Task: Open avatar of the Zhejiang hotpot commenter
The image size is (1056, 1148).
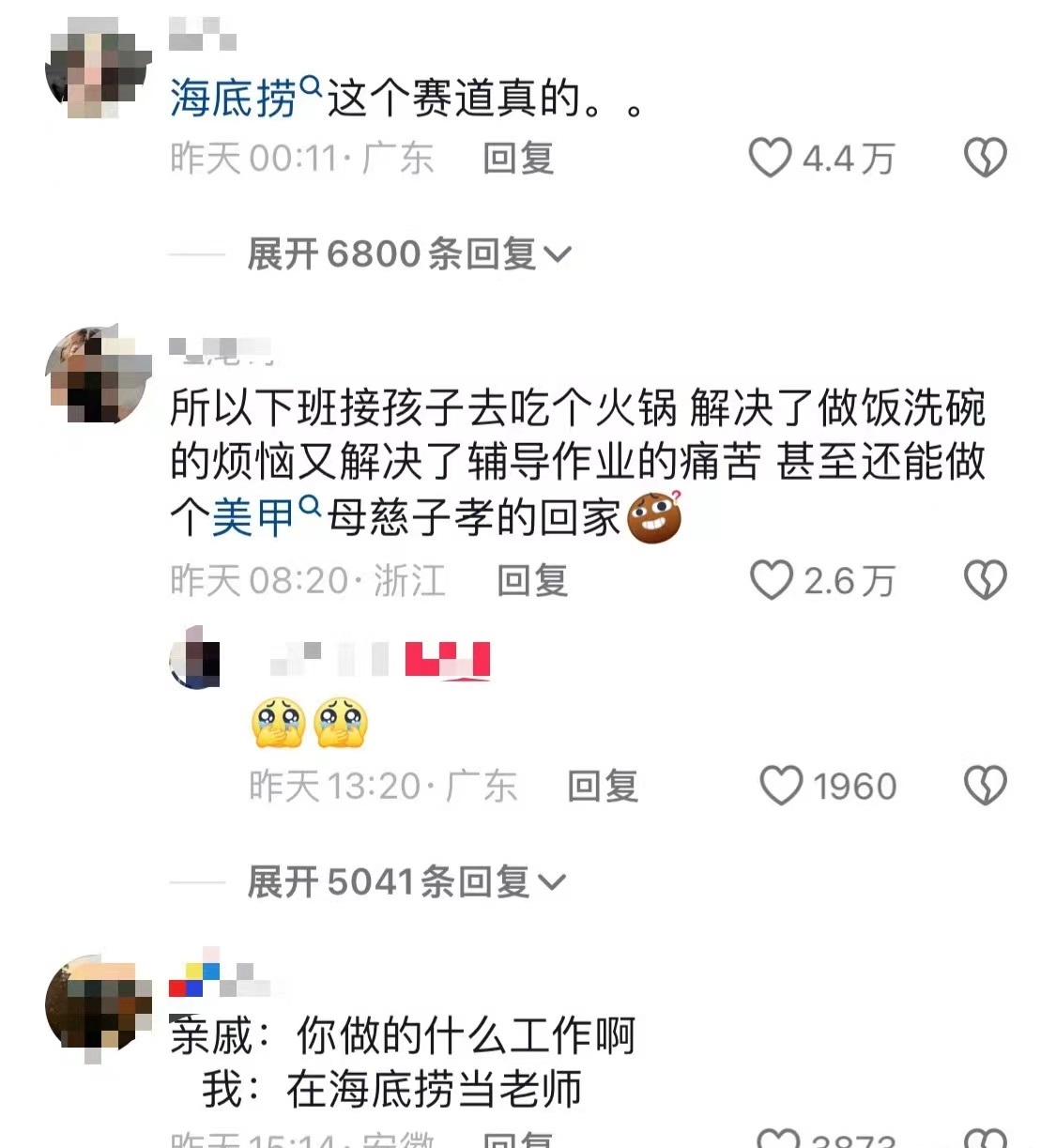Action: click(x=97, y=375)
